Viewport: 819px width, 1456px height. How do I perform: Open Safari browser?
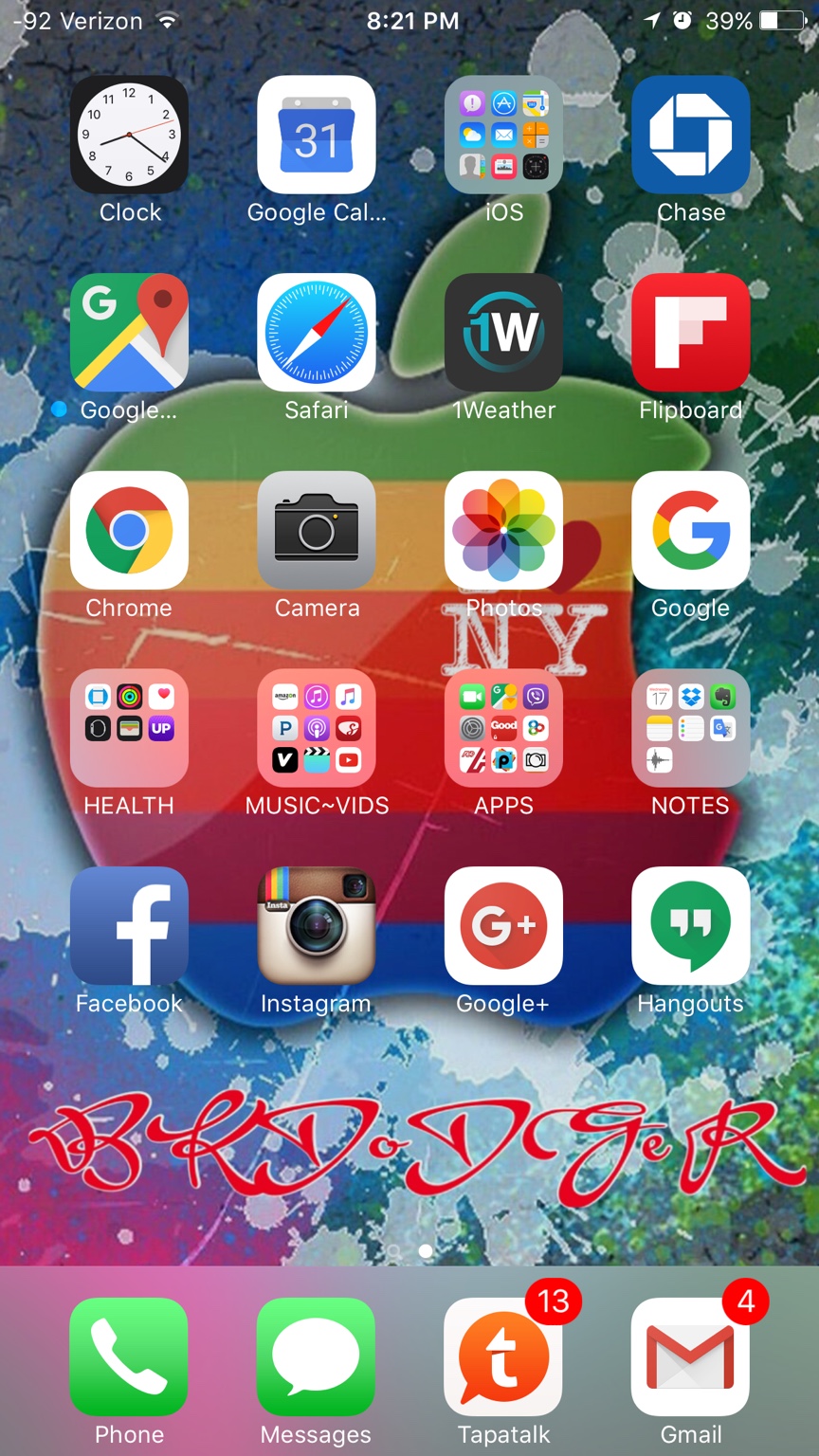tap(317, 333)
